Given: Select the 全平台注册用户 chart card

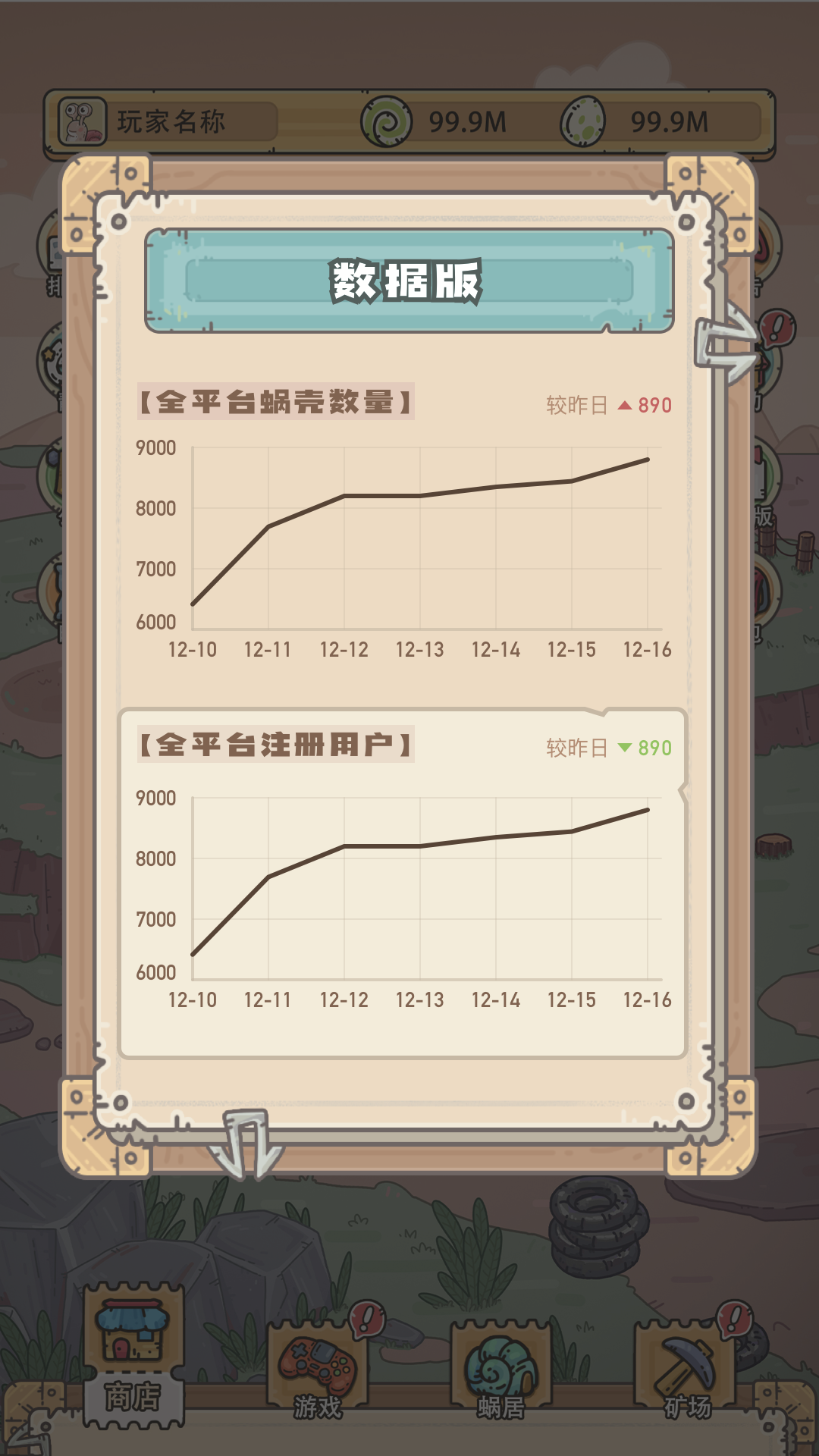Looking at the screenshot, I should 403,883.
